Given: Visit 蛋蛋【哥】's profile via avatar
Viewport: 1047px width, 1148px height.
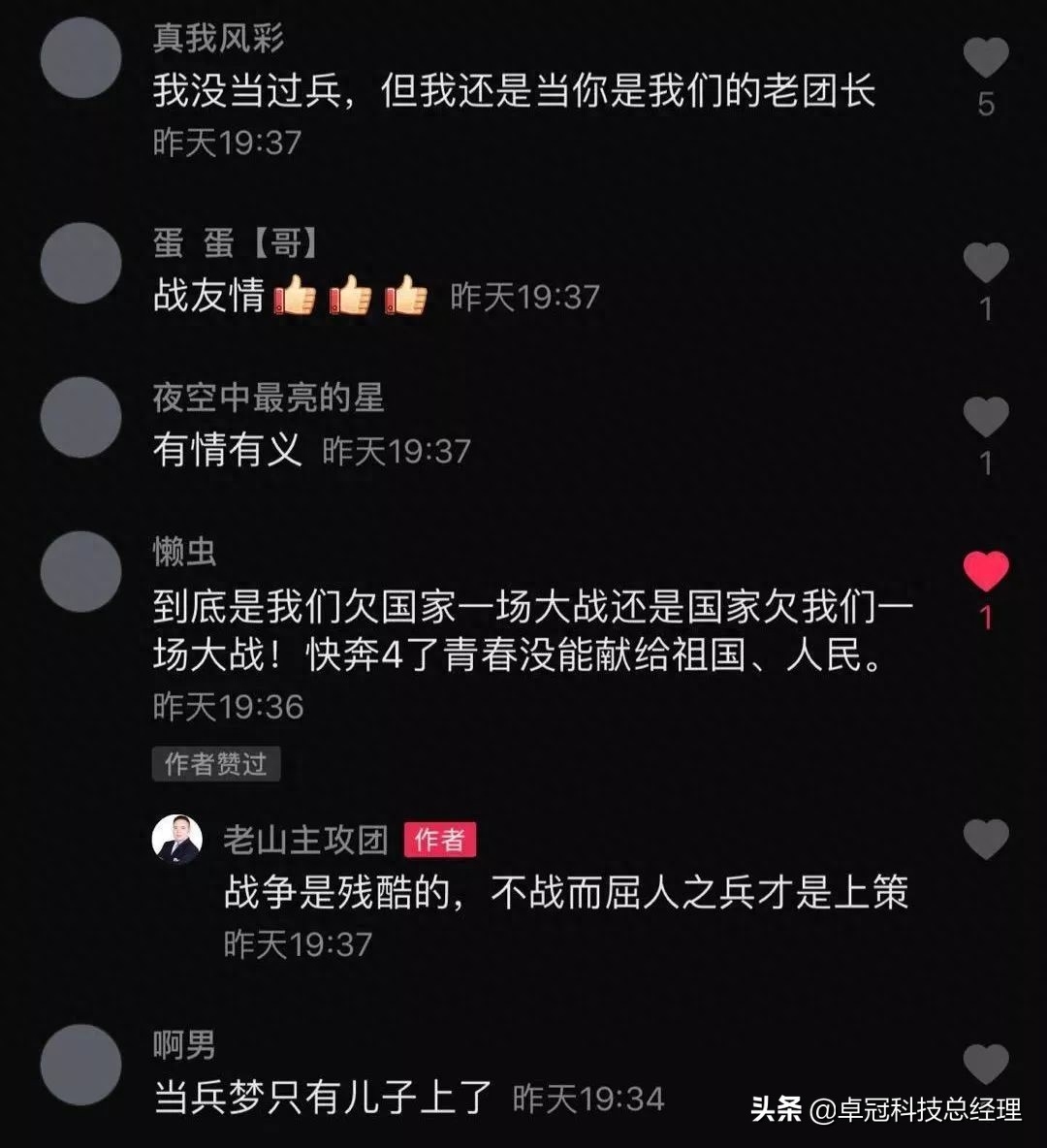Looking at the screenshot, I should click(x=80, y=263).
